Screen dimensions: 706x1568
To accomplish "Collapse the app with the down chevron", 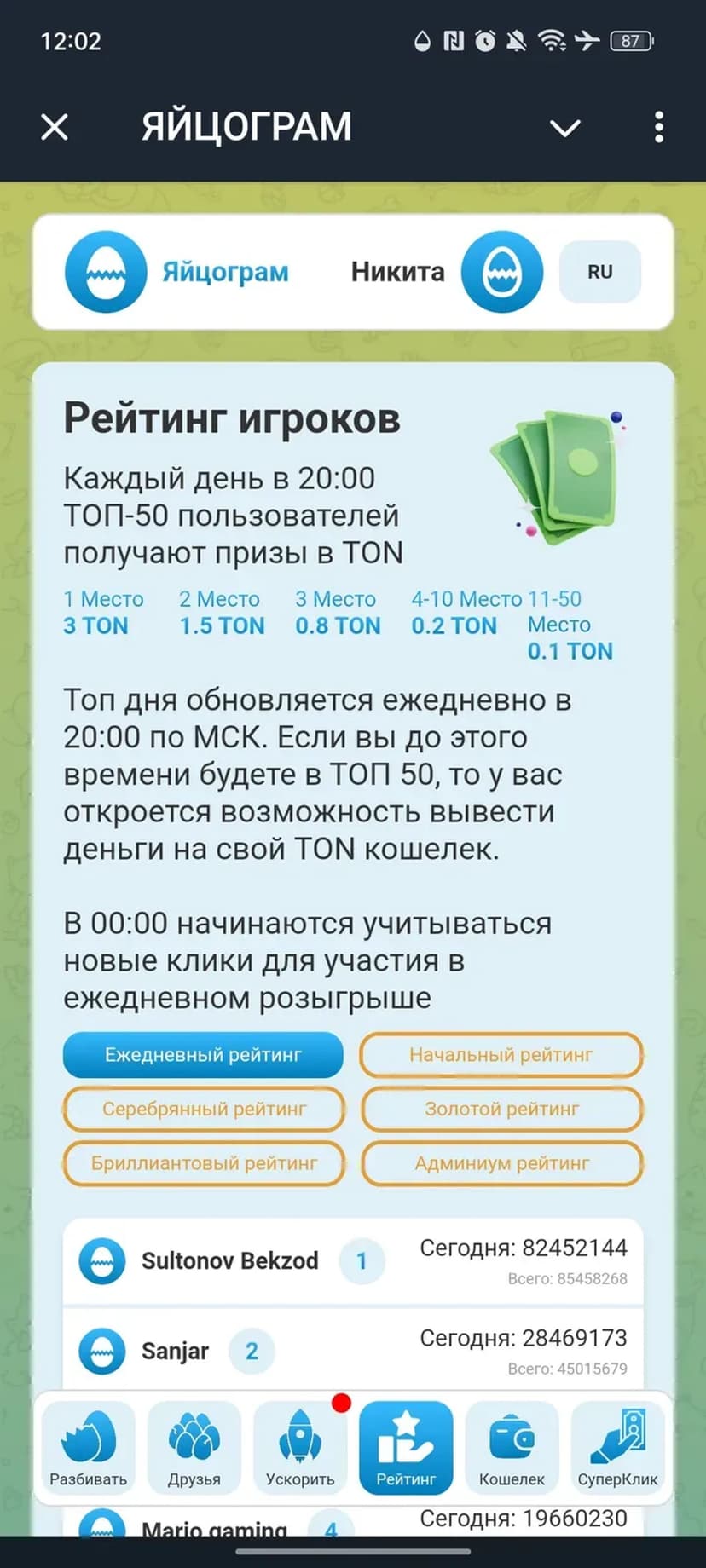I will point(564,128).
